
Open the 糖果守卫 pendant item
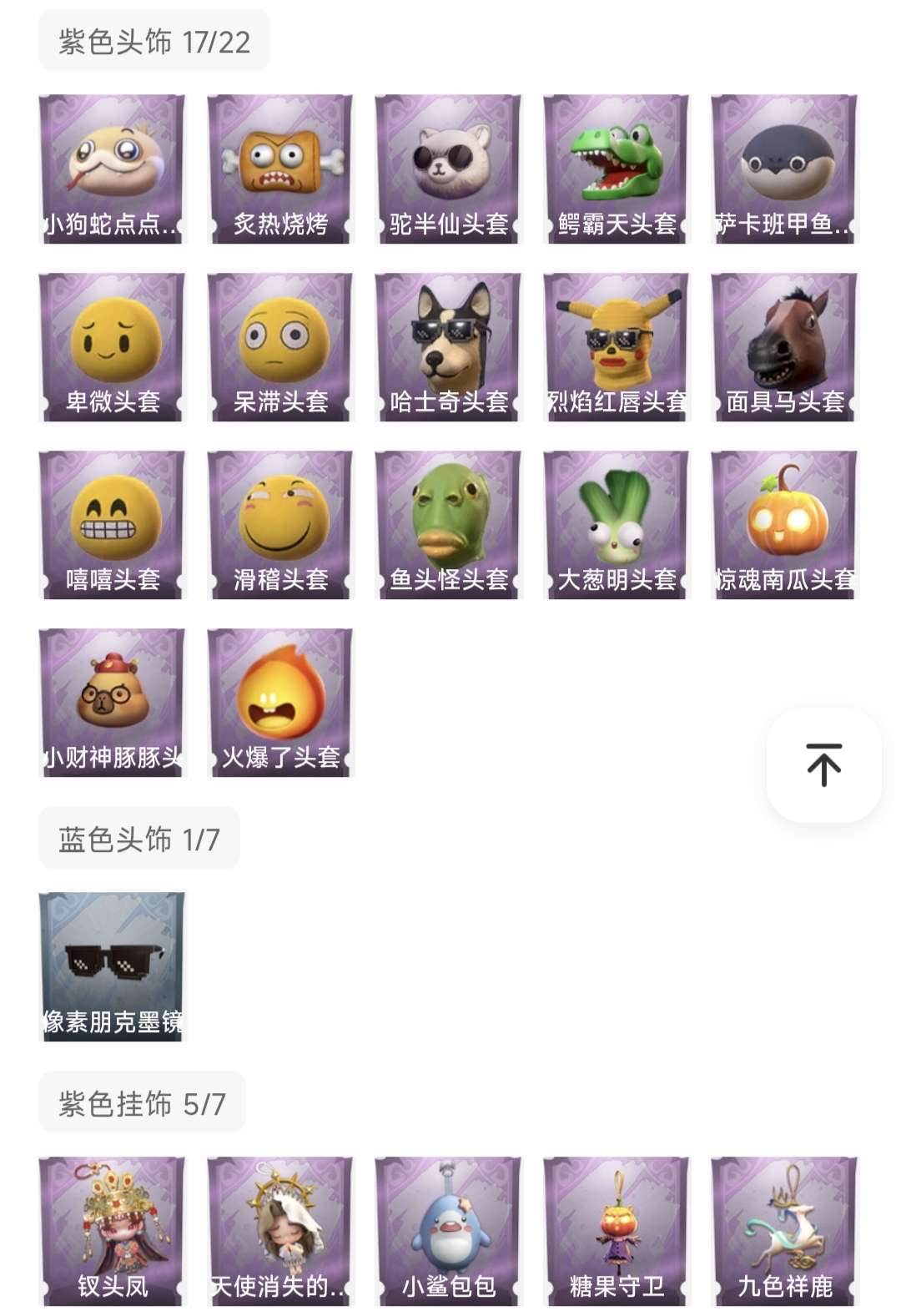pyautogui.click(x=617, y=1231)
